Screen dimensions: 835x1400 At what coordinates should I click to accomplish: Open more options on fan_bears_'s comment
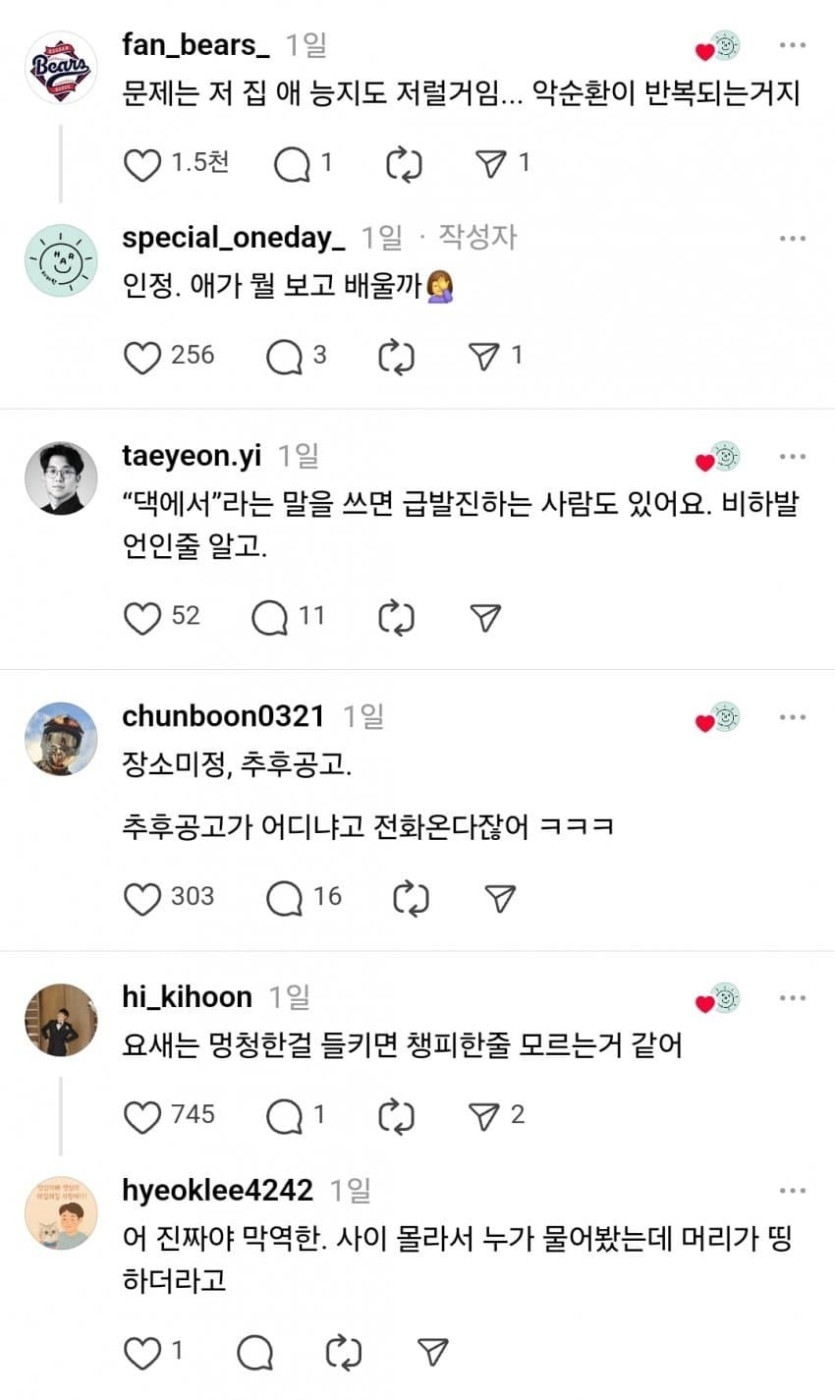point(792,46)
